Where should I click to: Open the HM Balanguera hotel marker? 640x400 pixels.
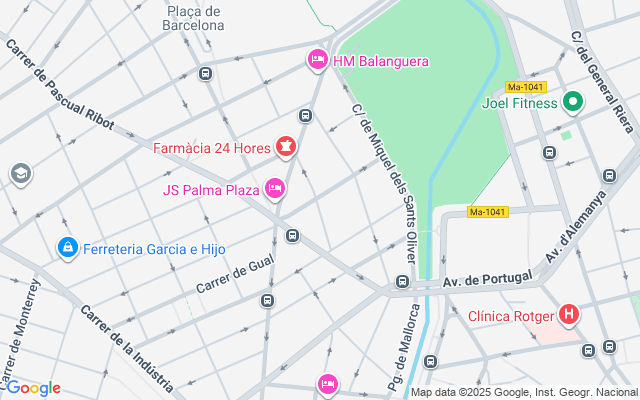(318, 61)
